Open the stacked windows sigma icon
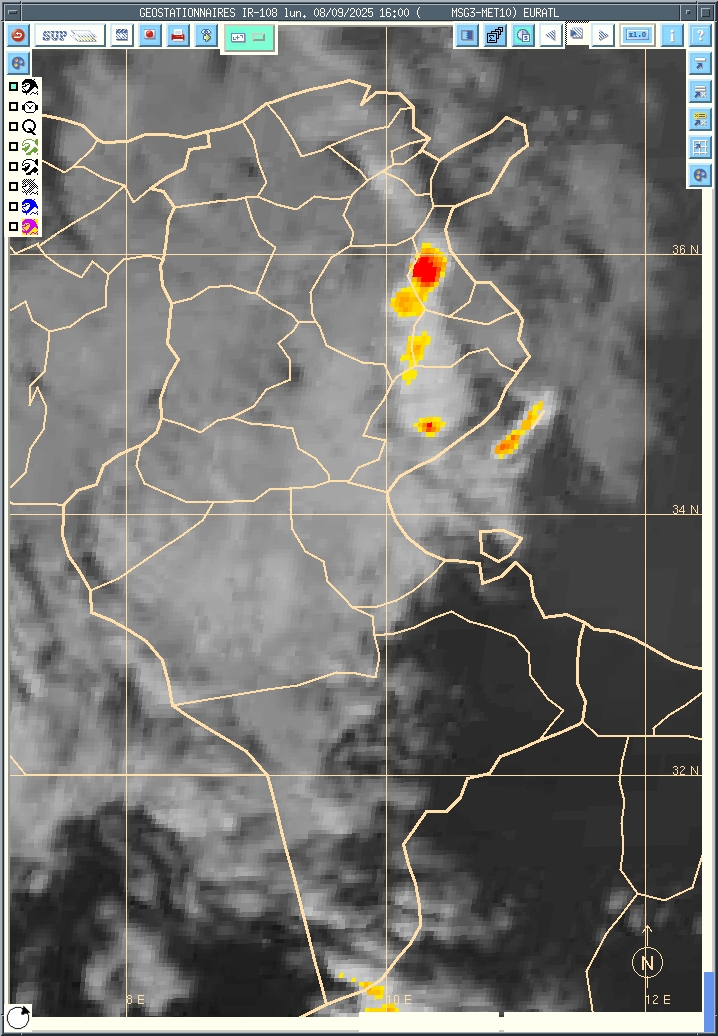Image resolution: width=718 pixels, height=1036 pixels. coord(495,36)
